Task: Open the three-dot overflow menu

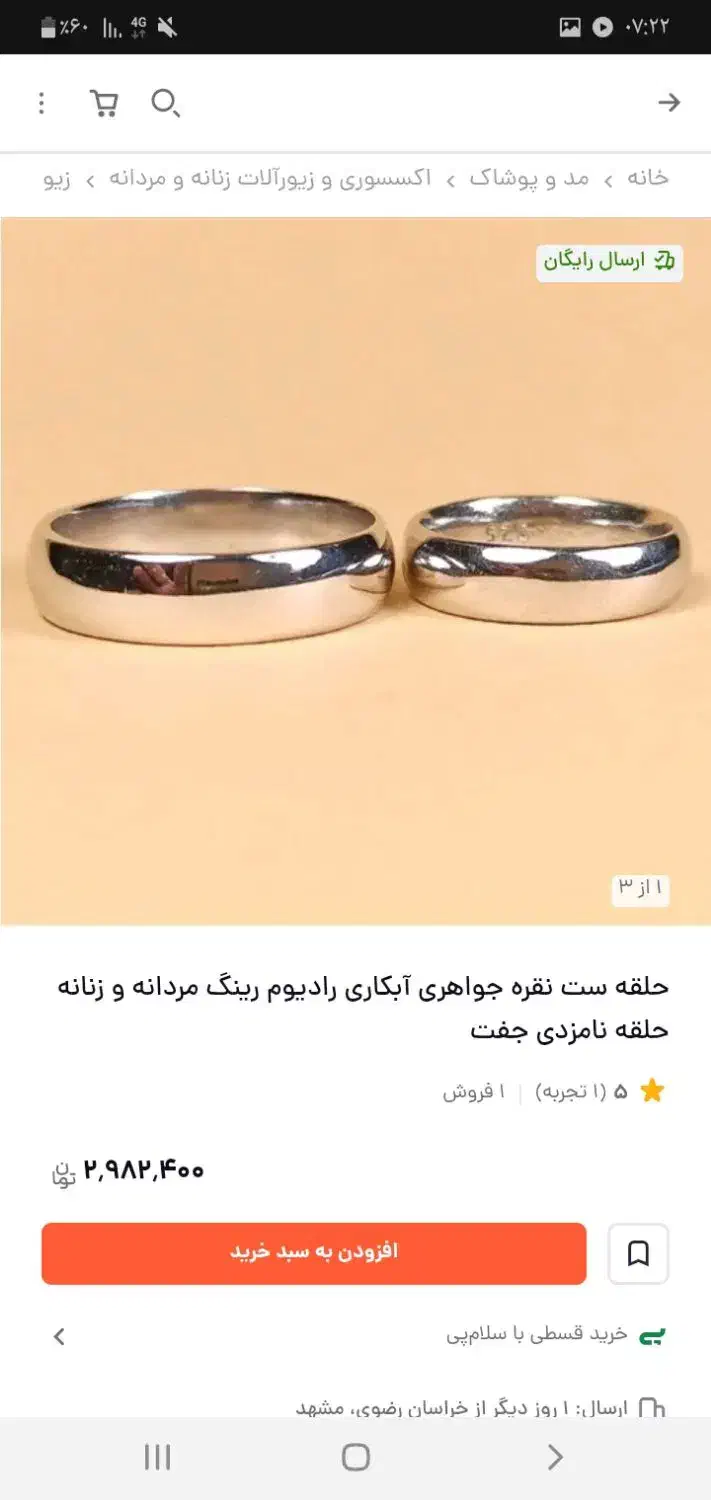Action: point(41,103)
